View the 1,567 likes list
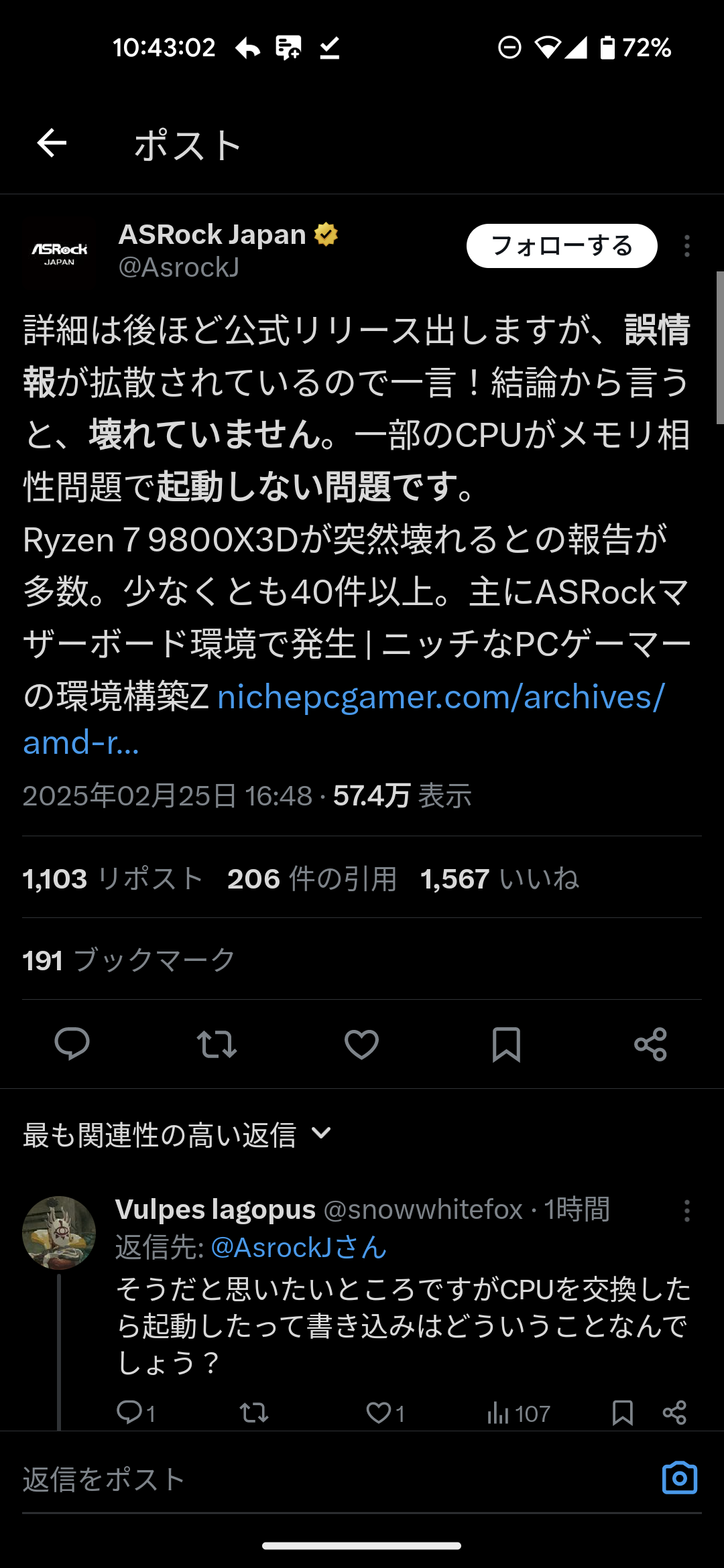 pyautogui.click(x=499, y=878)
